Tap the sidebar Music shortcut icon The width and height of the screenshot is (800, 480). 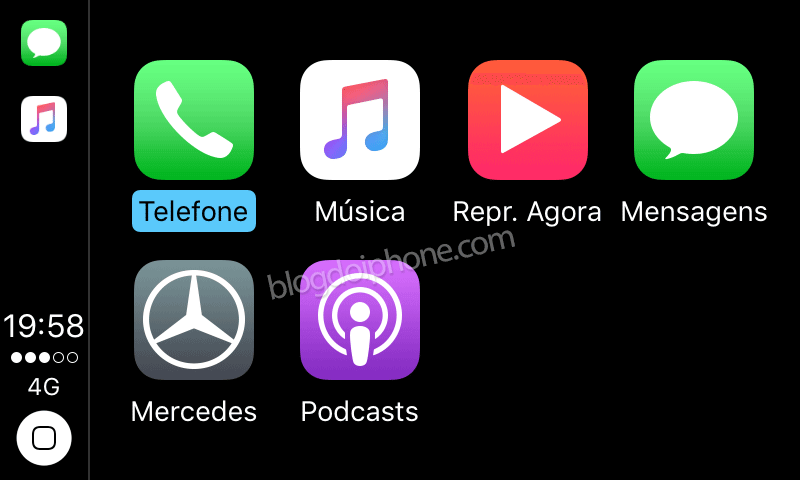tap(44, 119)
